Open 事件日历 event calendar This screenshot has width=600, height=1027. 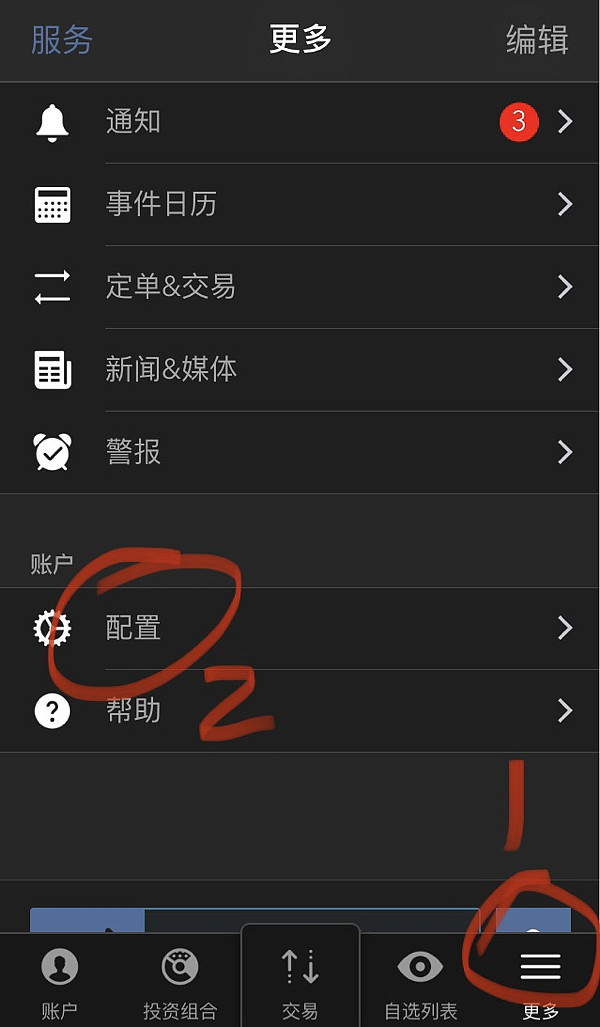pos(300,204)
